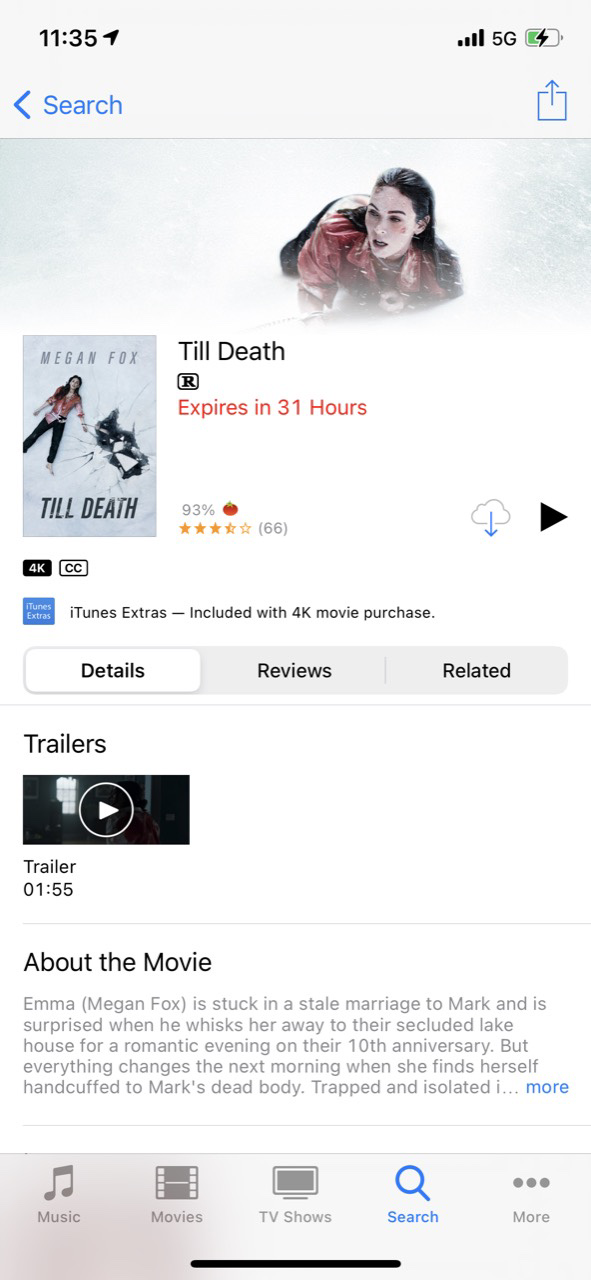
Task: Open the Till Death poster artwork
Action: point(90,436)
